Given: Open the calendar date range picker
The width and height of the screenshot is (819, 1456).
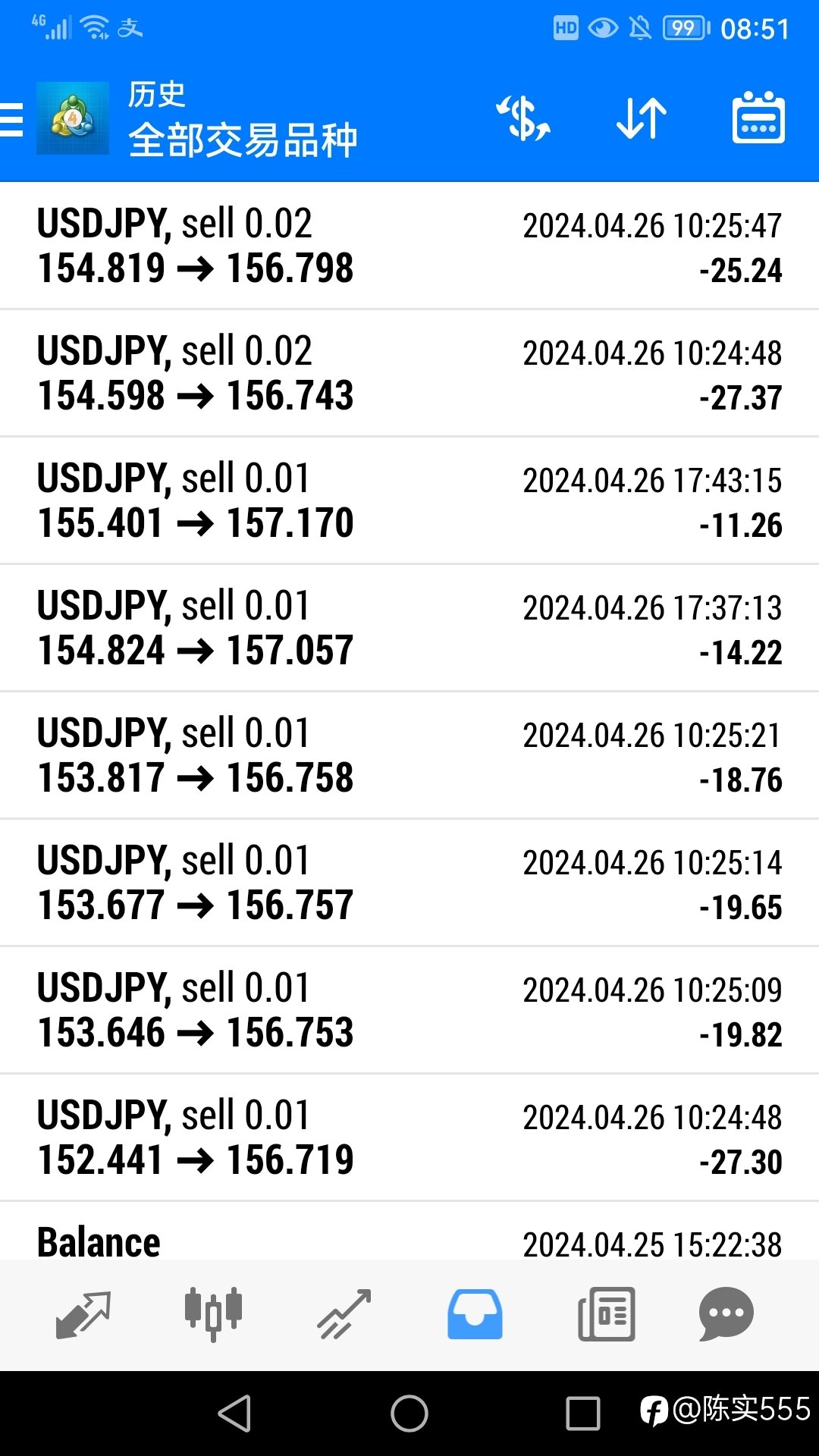Looking at the screenshot, I should [758, 118].
